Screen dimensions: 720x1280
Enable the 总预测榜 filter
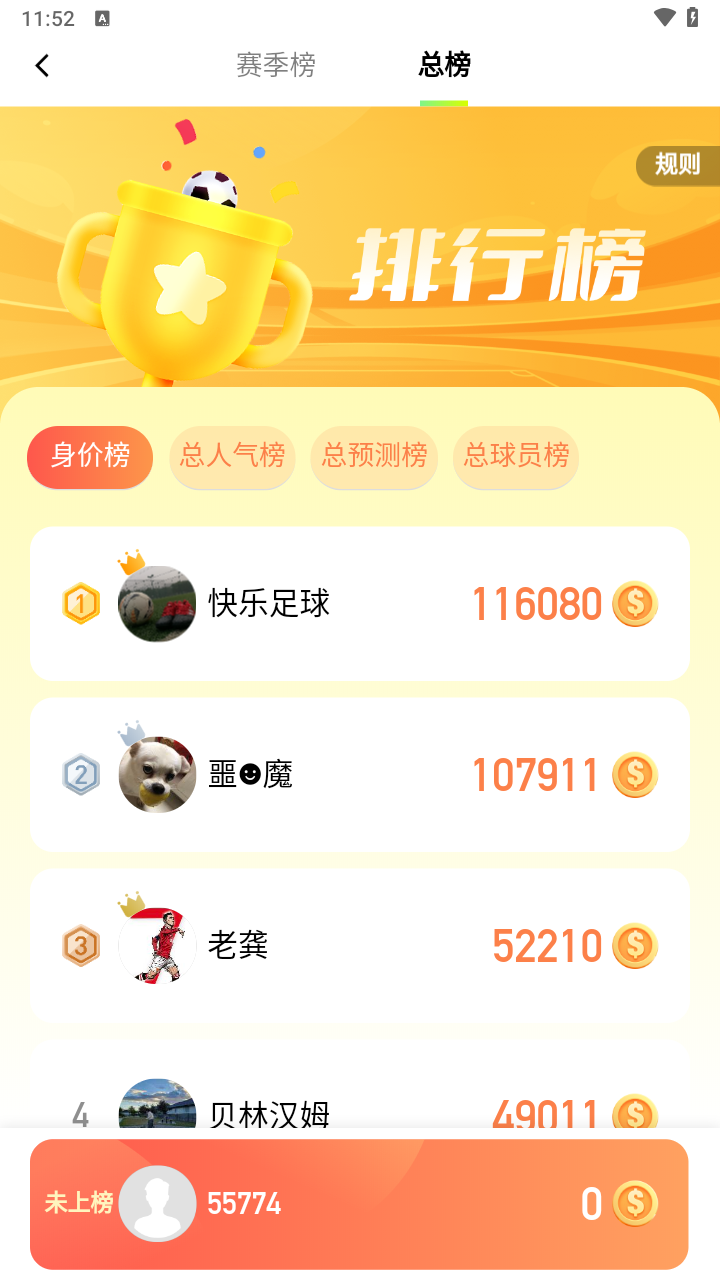pyautogui.click(x=374, y=457)
